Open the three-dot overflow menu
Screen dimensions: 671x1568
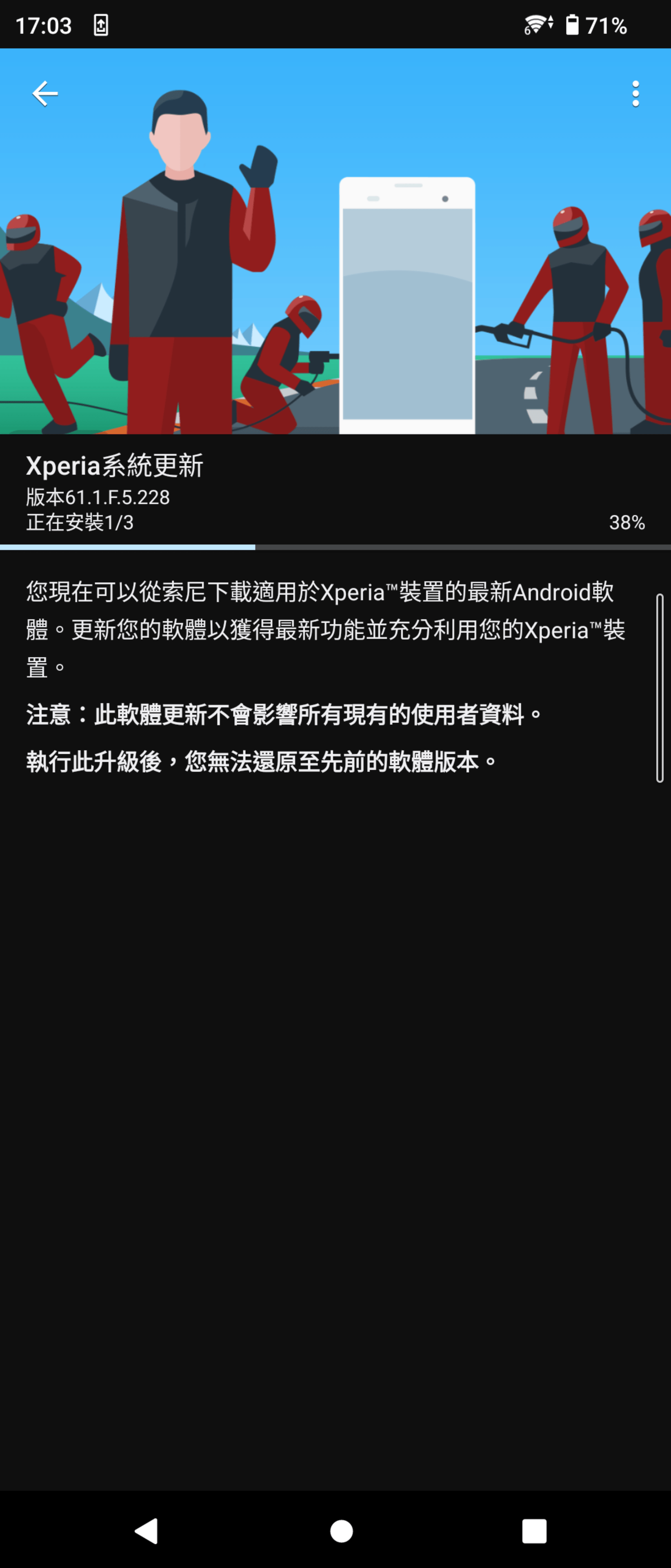point(635,94)
